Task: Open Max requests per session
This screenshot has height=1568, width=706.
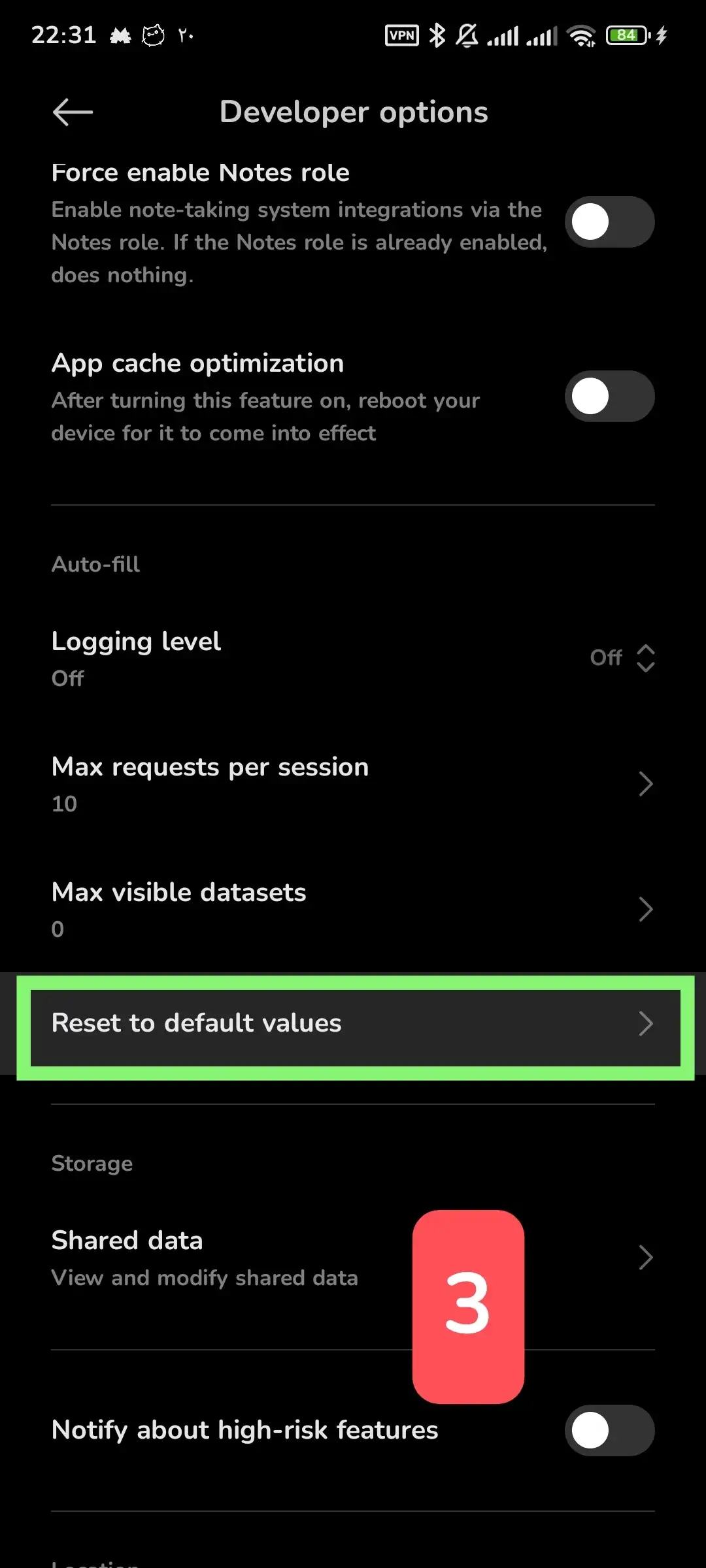Action: tap(353, 784)
